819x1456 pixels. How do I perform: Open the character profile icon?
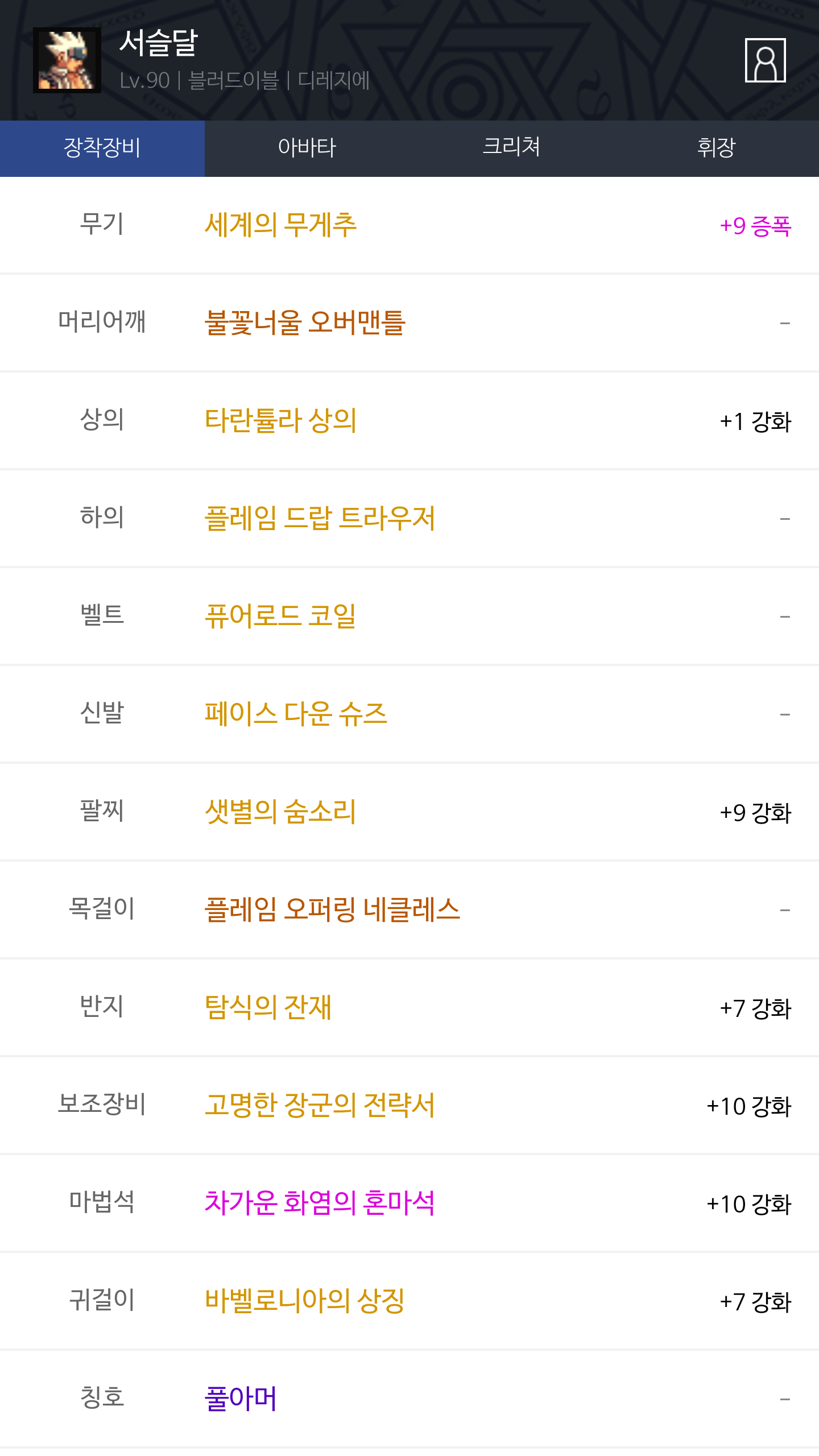coord(765,60)
